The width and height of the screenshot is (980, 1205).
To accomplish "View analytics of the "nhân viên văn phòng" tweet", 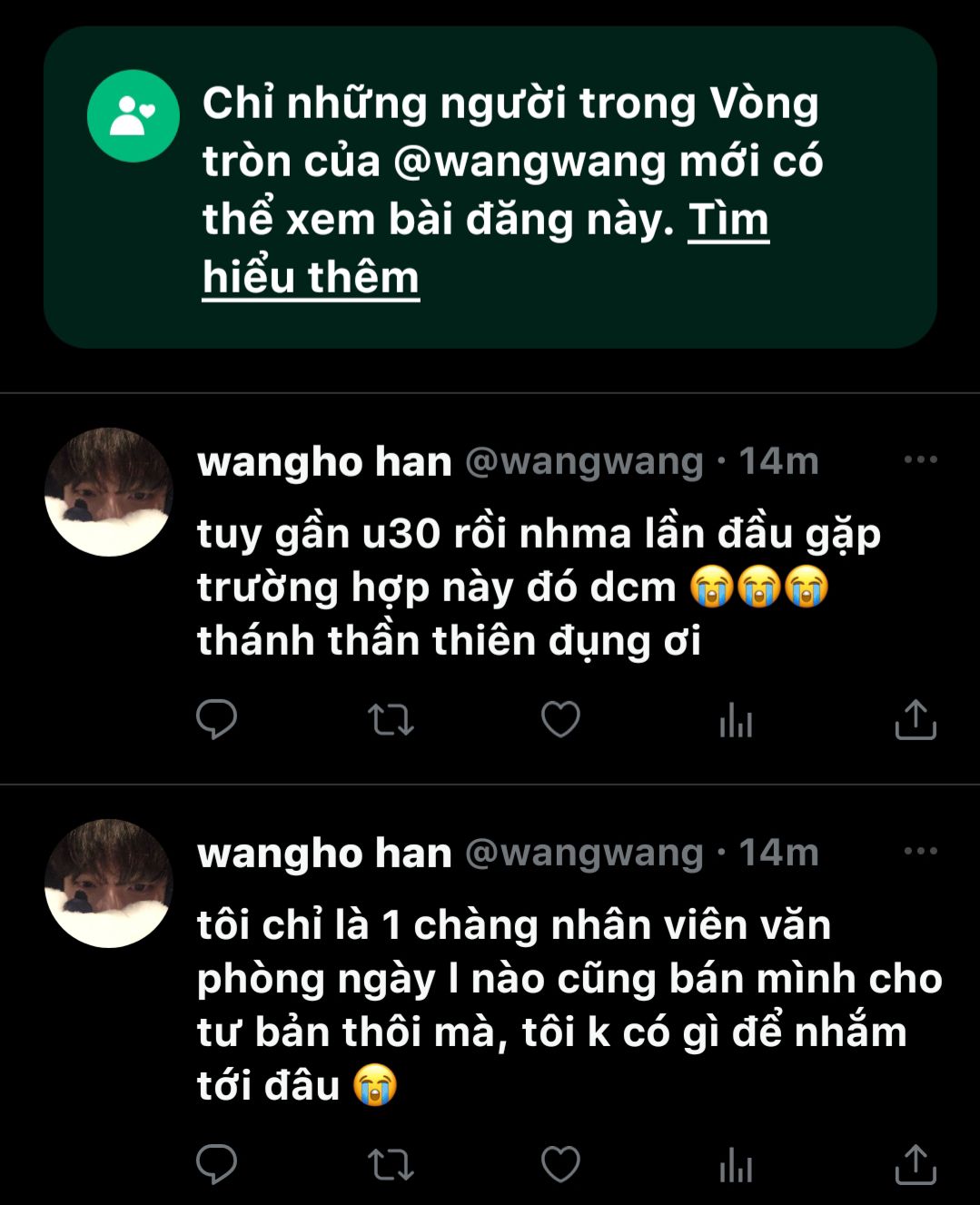I will click(x=735, y=1166).
